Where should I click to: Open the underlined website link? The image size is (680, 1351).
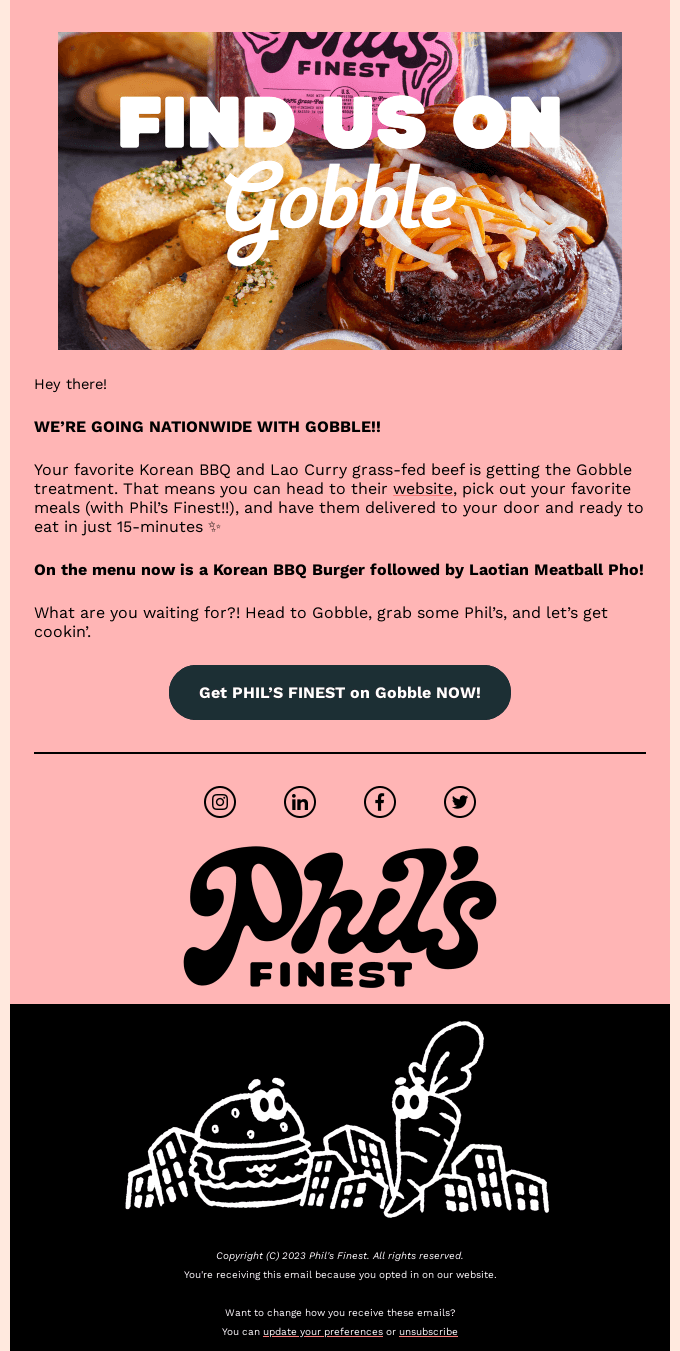[422, 489]
